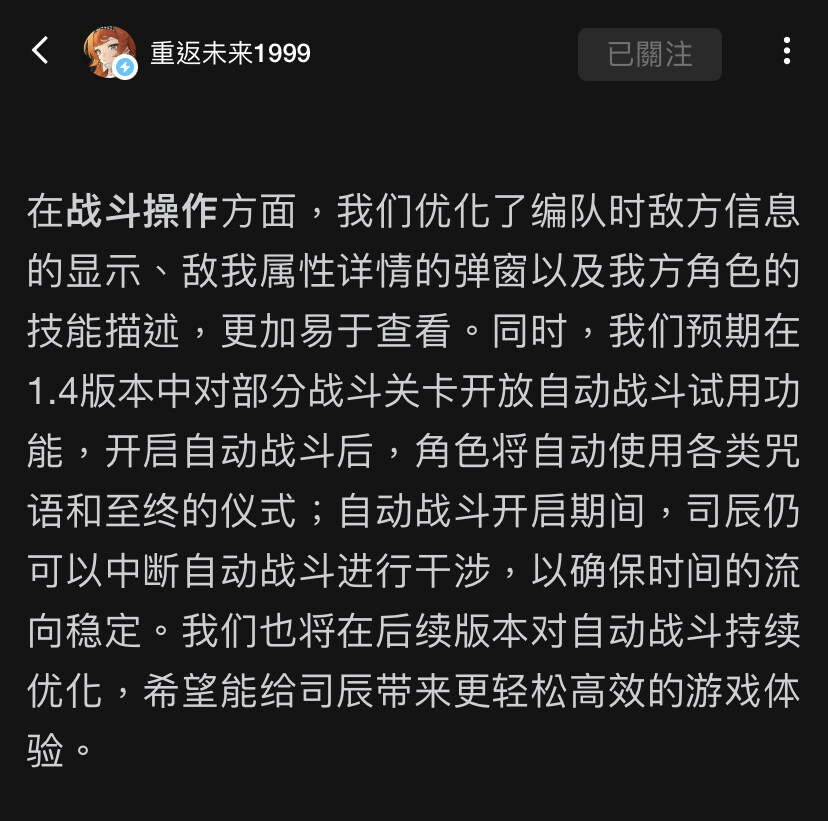Open the 重返未来1999 profile avatar

(x=109, y=52)
